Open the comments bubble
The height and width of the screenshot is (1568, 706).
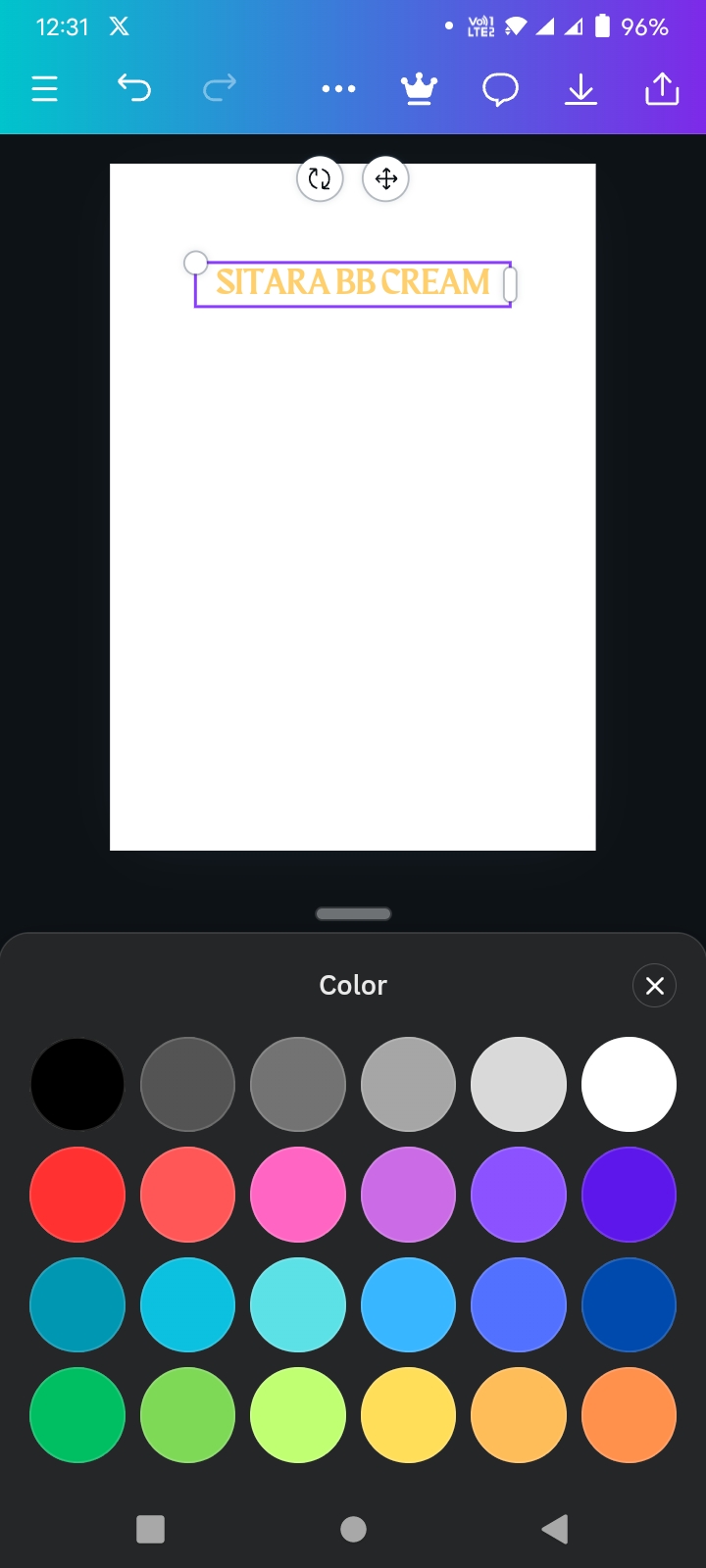tap(501, 90)
